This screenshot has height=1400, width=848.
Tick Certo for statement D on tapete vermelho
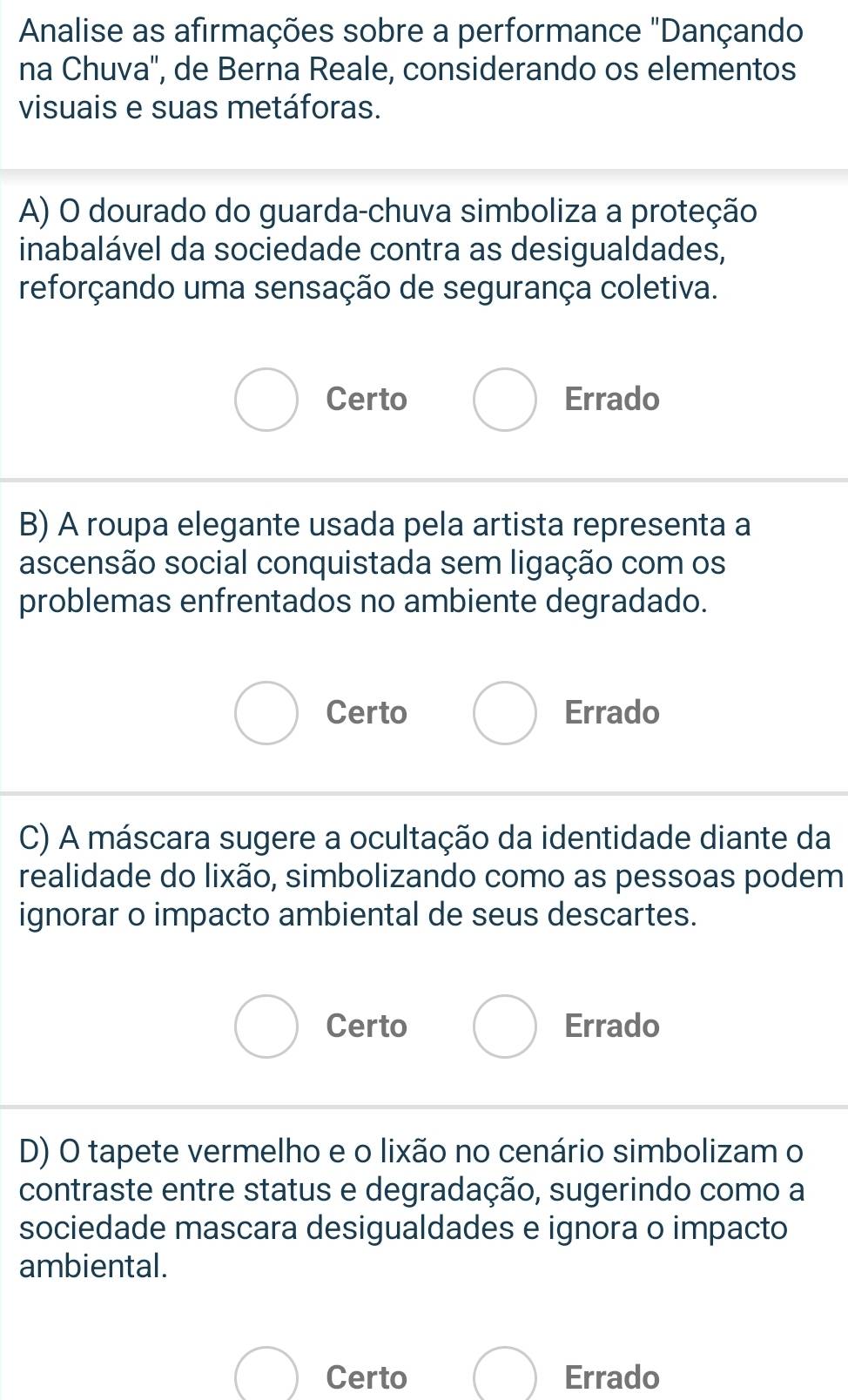pyautogui.click(x=266, y=1376)
